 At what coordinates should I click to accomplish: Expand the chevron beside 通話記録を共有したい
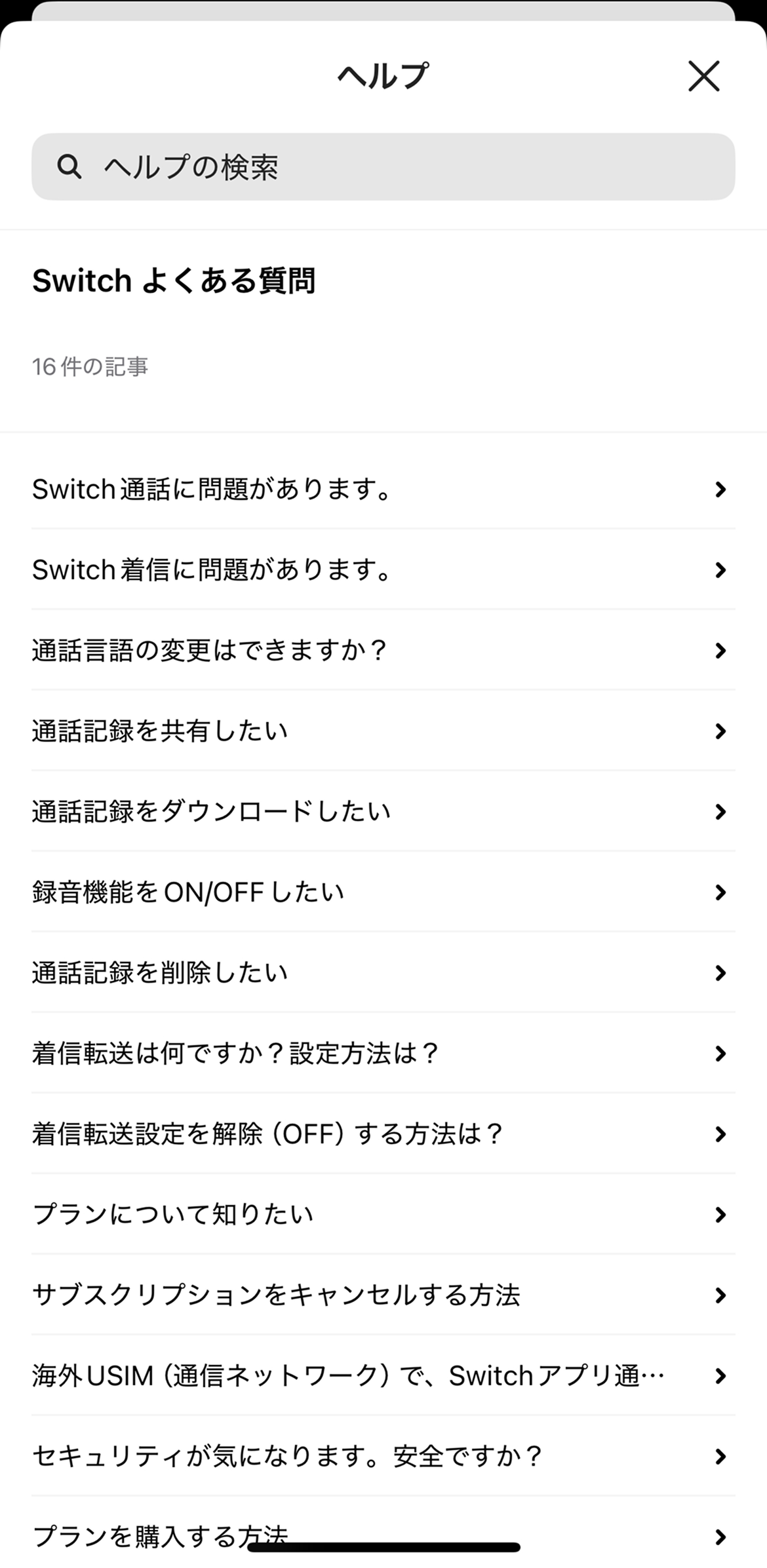click(720, 731)
